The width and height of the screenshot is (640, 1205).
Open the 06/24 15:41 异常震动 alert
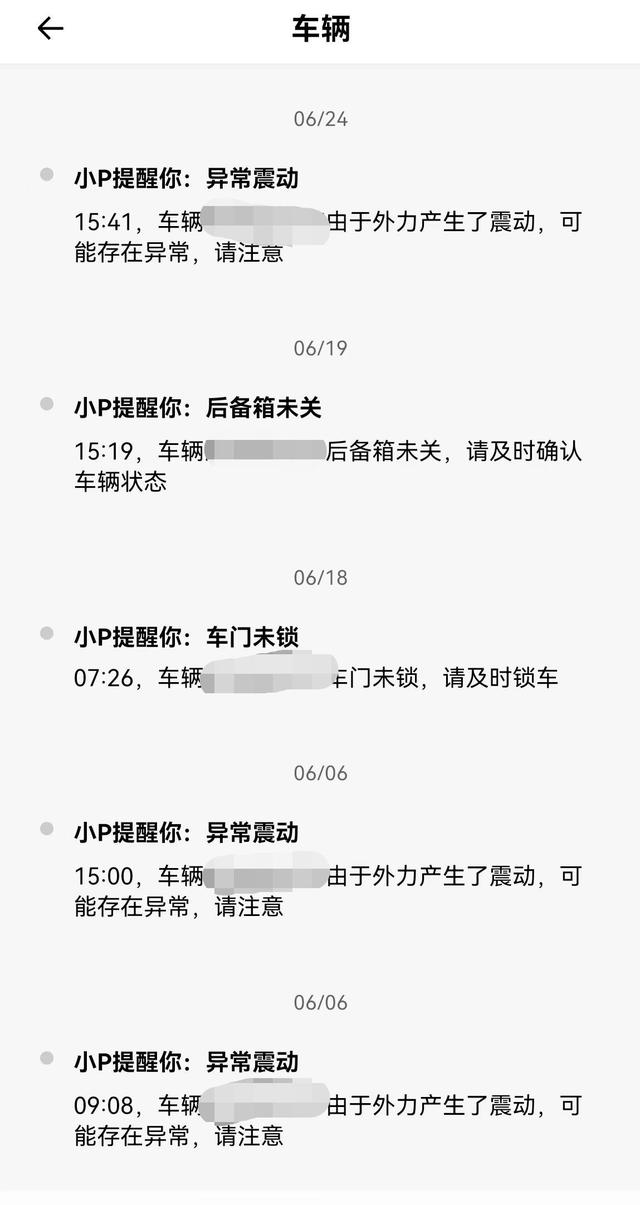[x=320, y=215]
